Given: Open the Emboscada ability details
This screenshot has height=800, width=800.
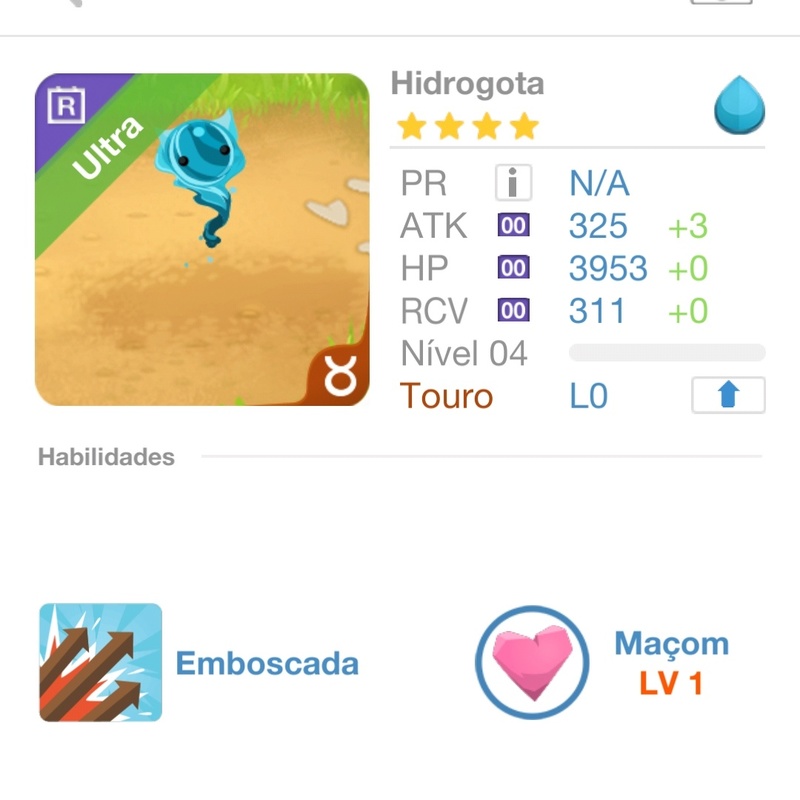Looking at the screenshot, I should (101, 662).
